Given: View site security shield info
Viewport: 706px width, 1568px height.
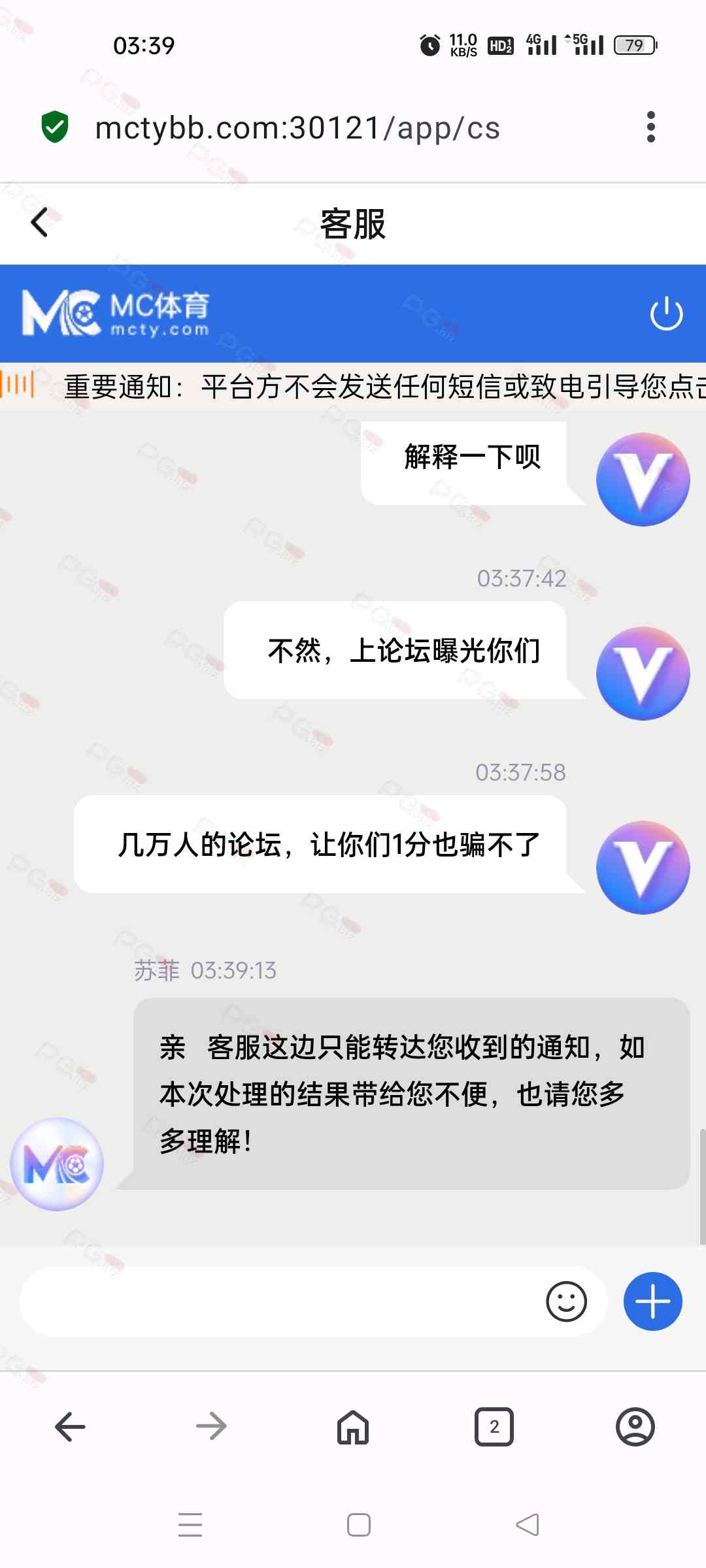Looking at the screenshot, I should [55, 127].
